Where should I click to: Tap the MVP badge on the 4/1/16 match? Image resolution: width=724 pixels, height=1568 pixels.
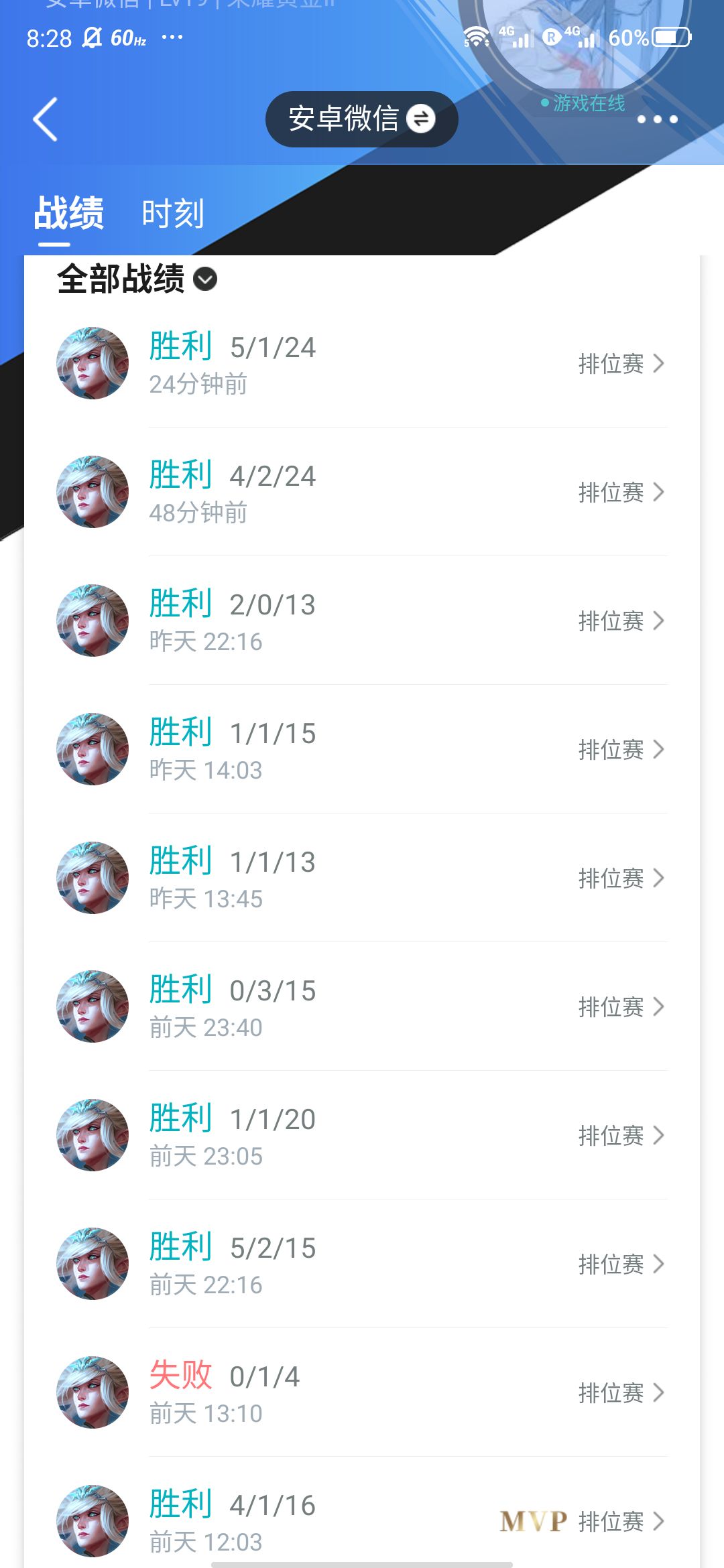point(533,1522)
